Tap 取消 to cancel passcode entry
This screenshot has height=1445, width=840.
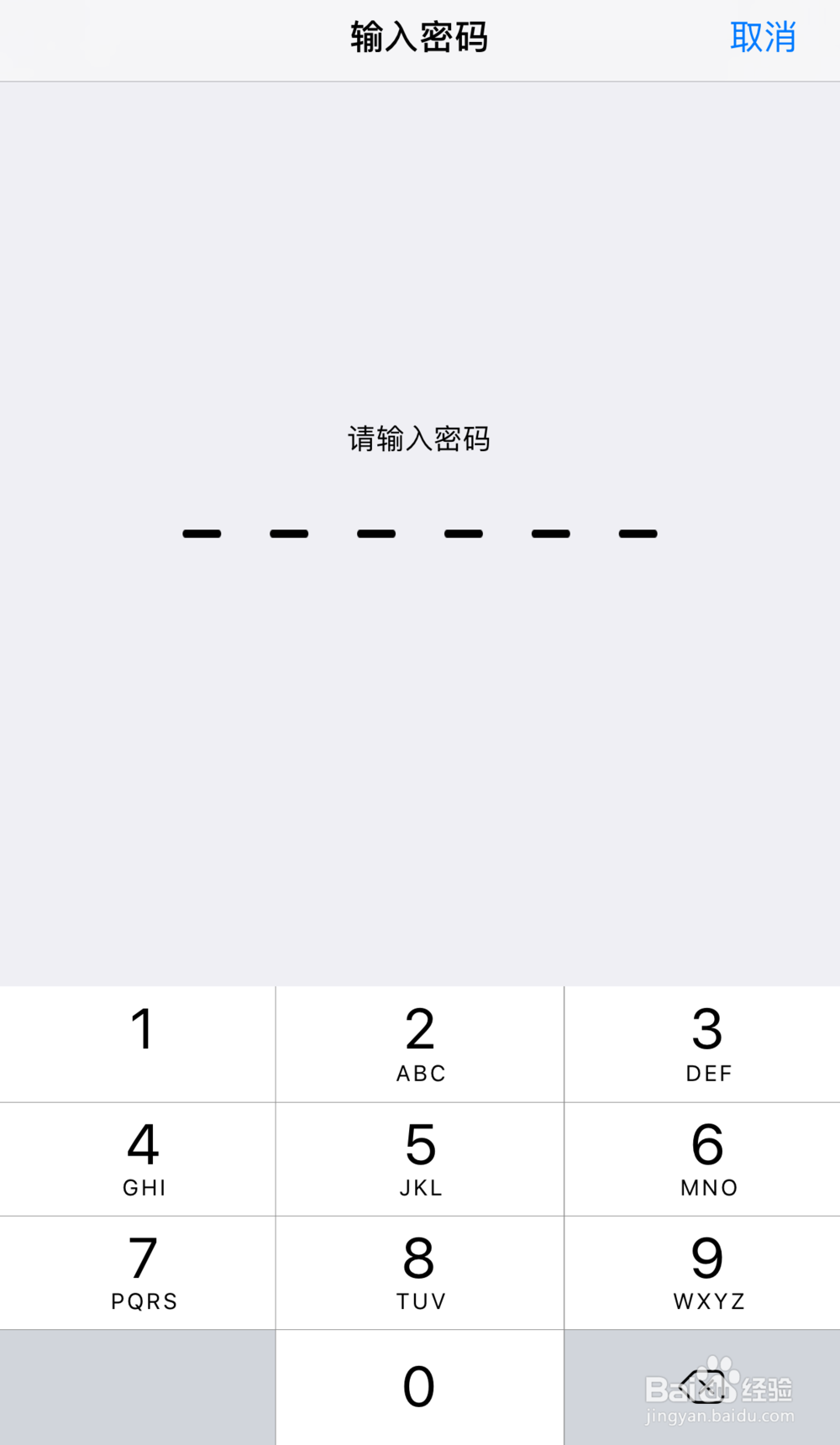tap(763, 38)
